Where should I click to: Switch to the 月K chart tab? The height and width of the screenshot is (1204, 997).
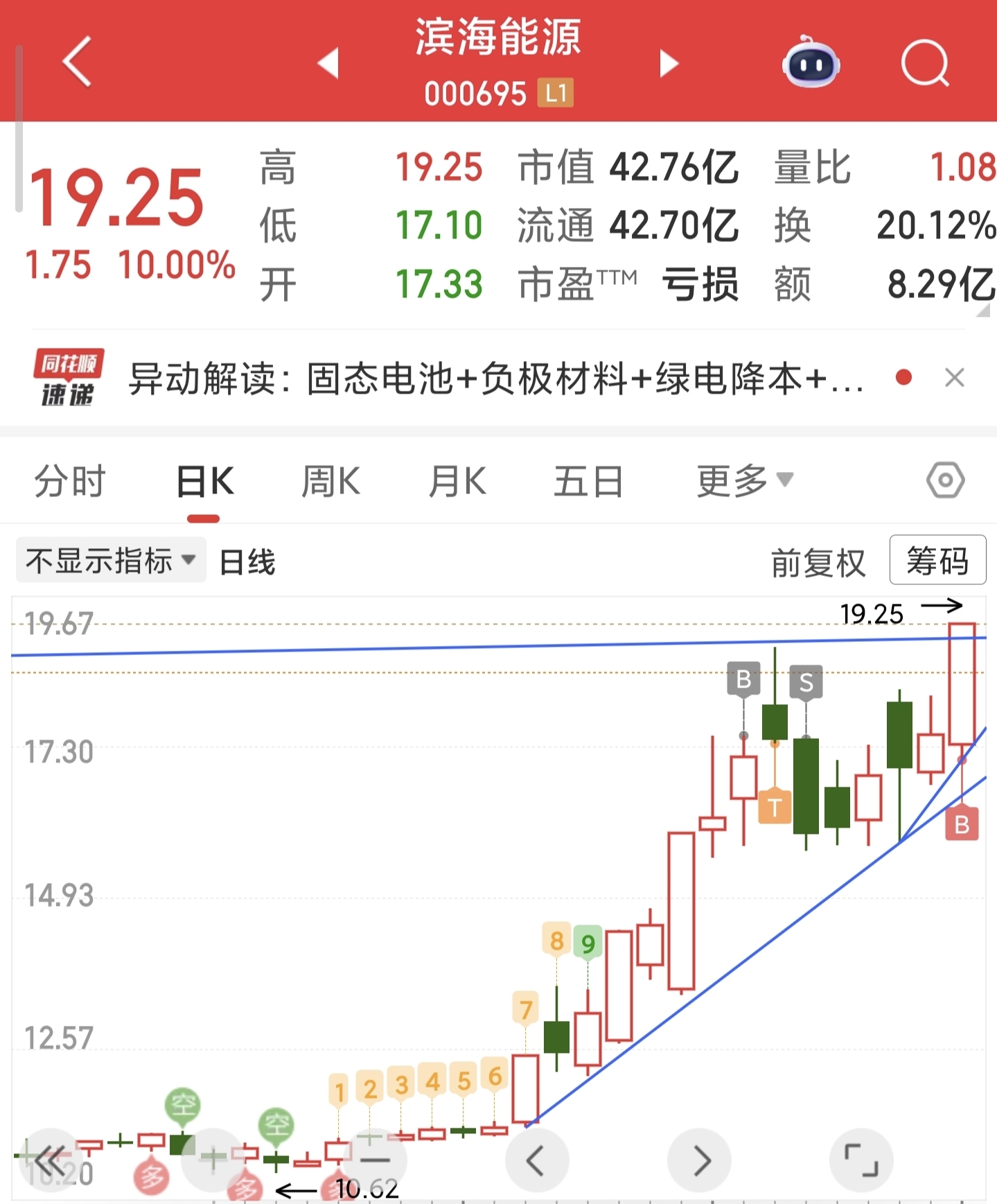coord(457,481)
